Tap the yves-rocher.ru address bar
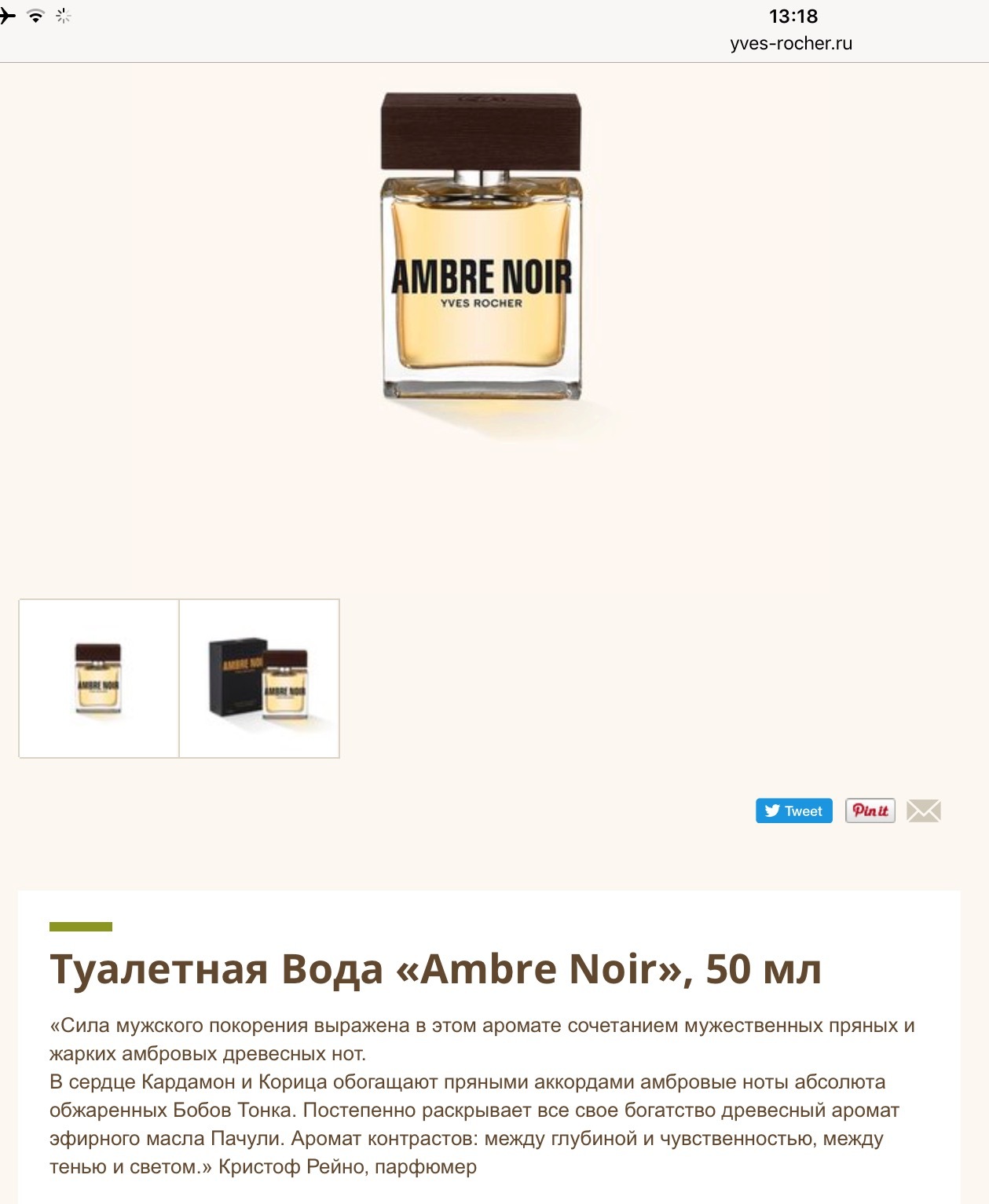The height and width of the screenshot is (1204, 989). click(790, 43)
